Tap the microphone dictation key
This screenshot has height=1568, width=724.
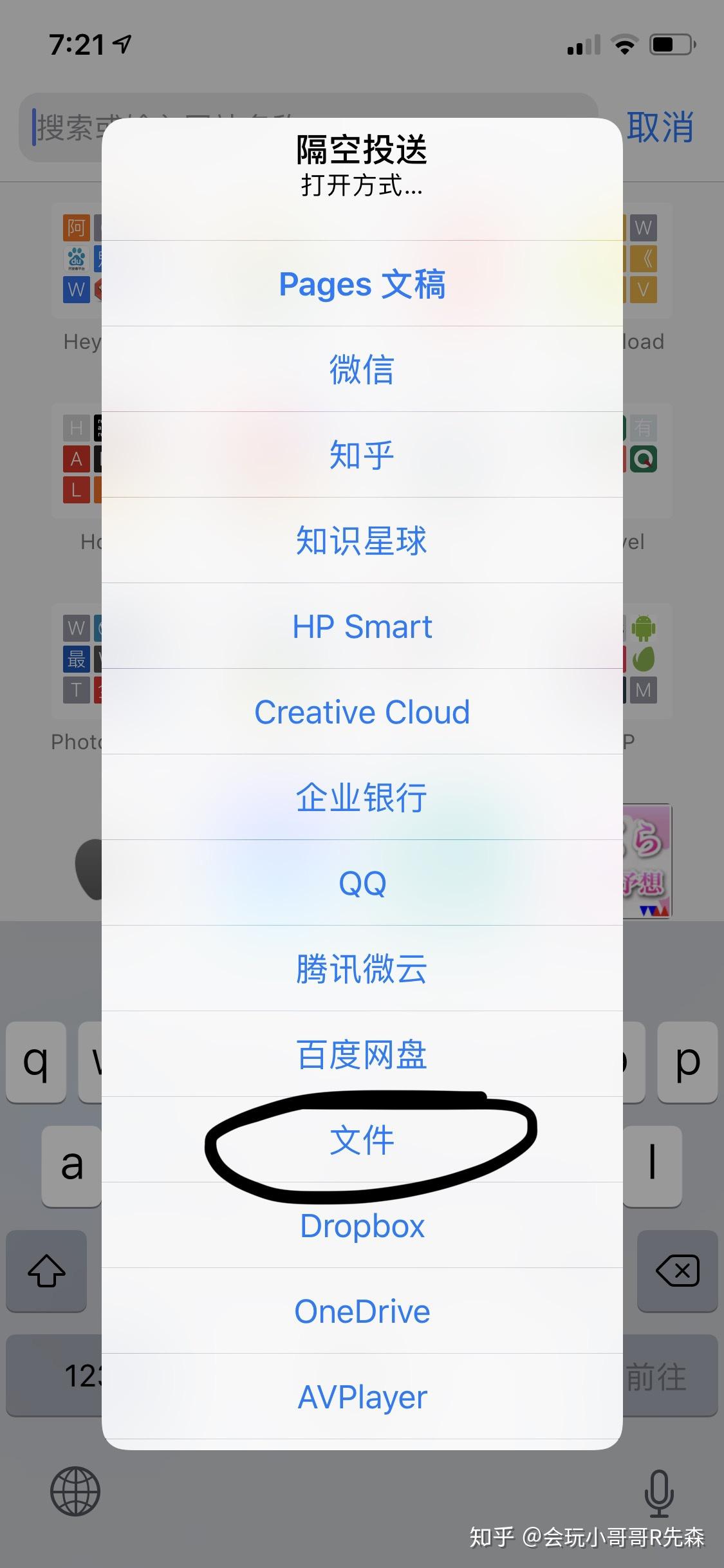tap(659, 1492)
